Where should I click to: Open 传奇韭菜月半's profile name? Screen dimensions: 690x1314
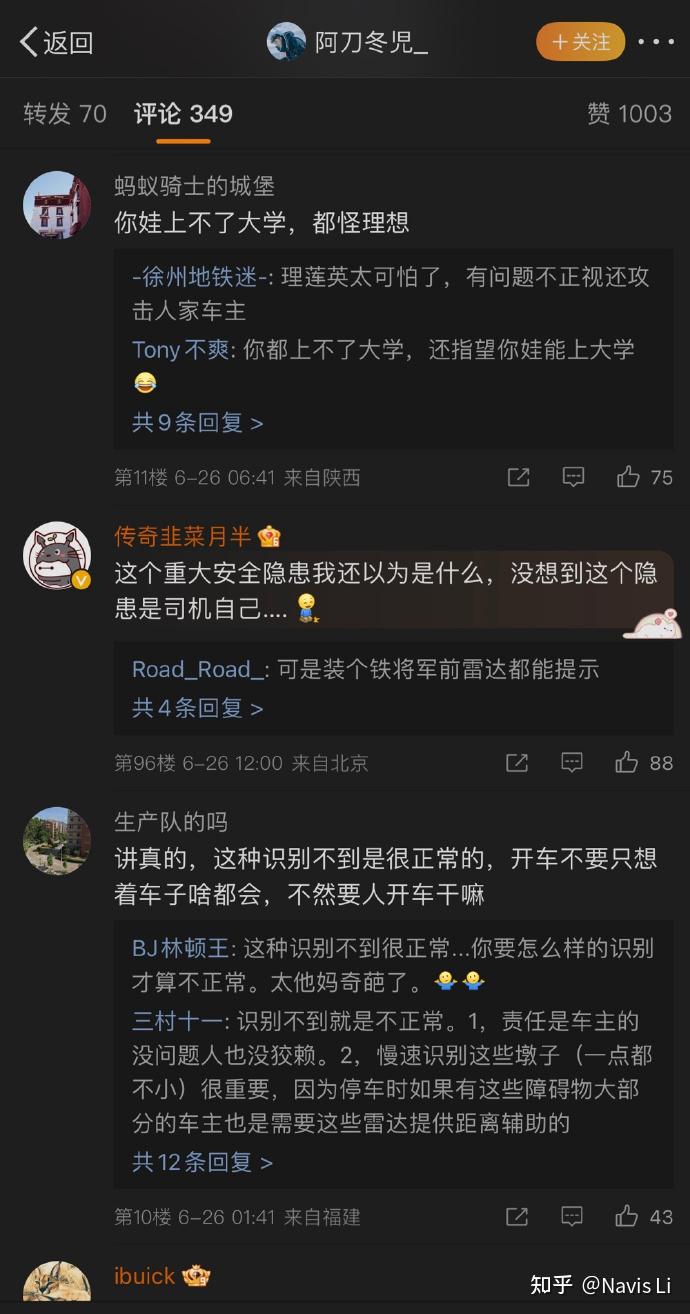tap(182, 537)
